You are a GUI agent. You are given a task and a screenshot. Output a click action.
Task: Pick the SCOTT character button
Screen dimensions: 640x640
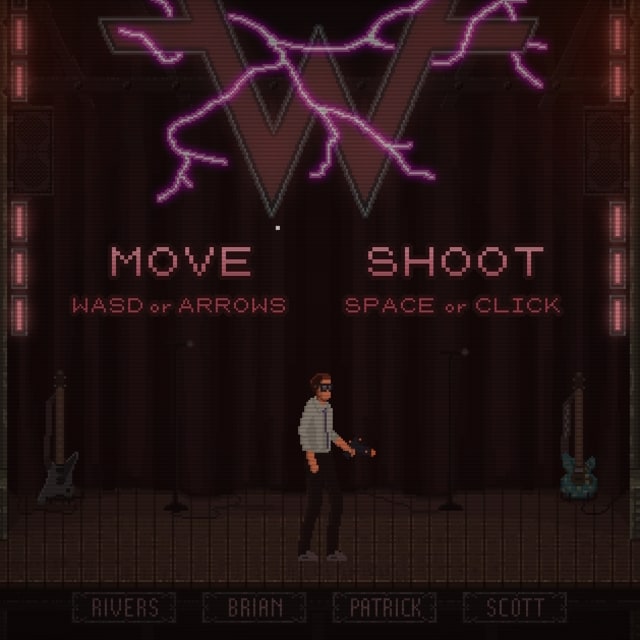point(515,607)
